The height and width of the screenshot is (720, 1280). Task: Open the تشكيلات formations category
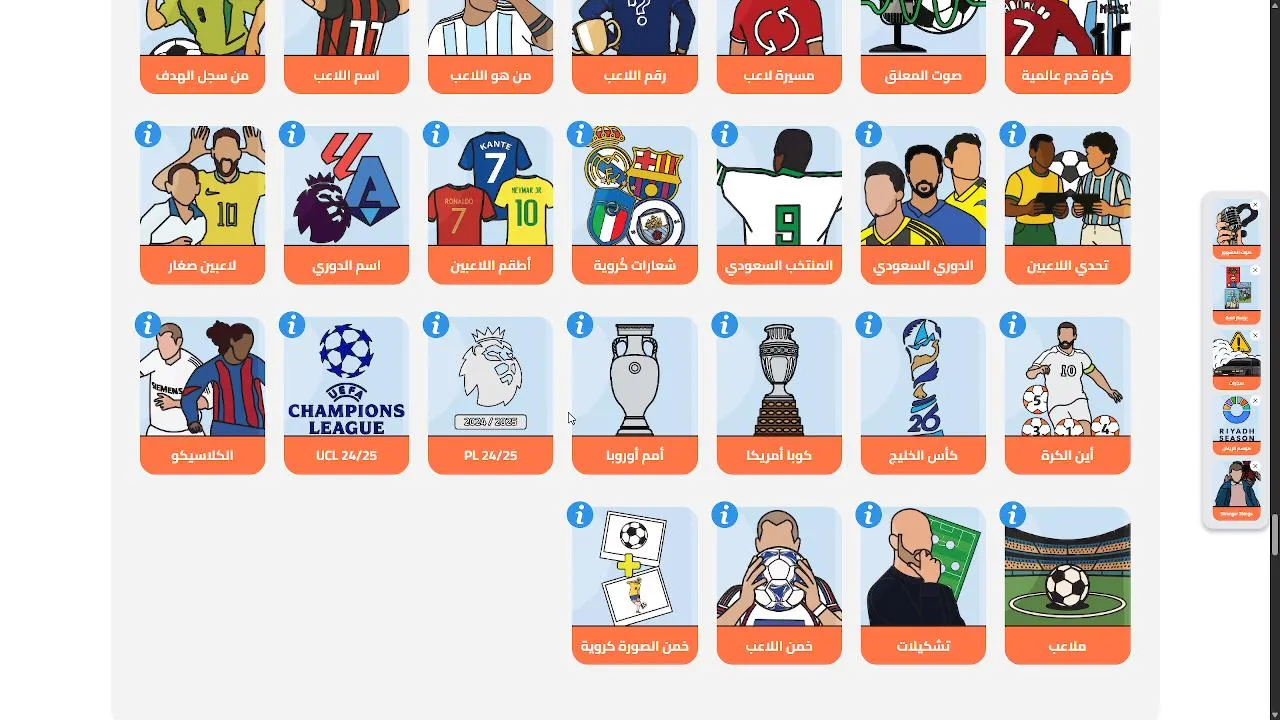(x=923, y=585)
